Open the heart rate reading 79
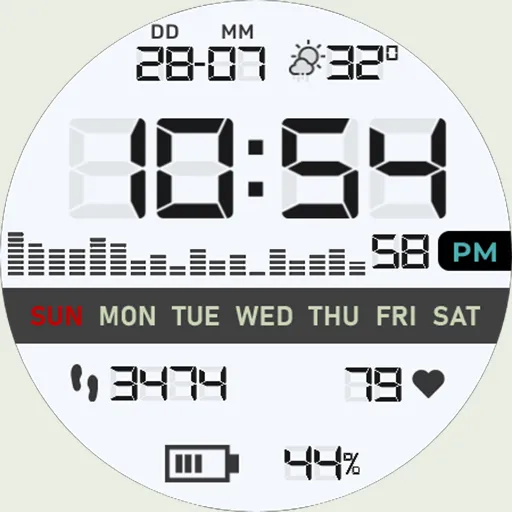The width and height of the screenshot is (512, 512). [x=395, y=383]
